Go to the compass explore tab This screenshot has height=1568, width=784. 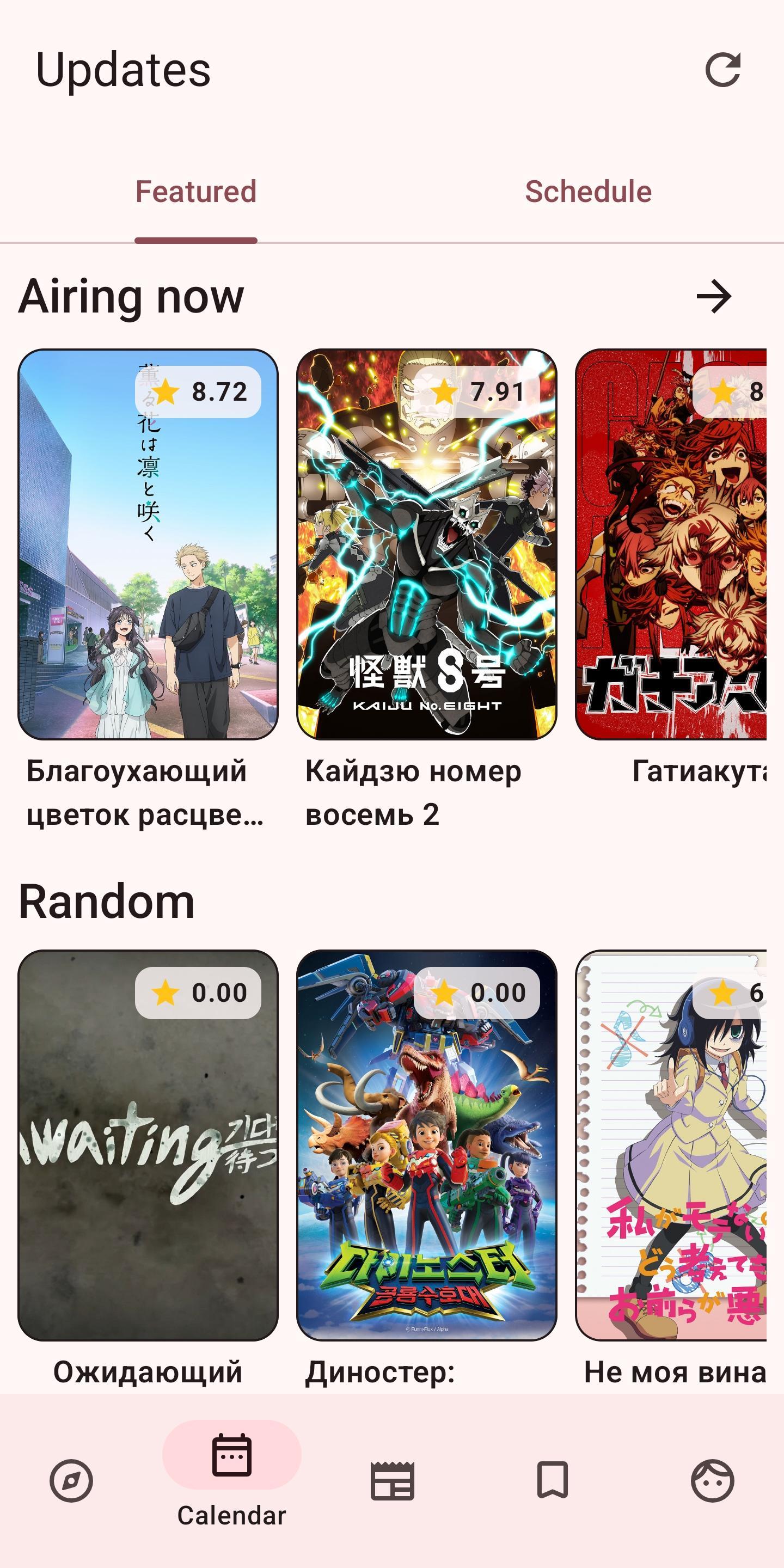coord(71,1480)
